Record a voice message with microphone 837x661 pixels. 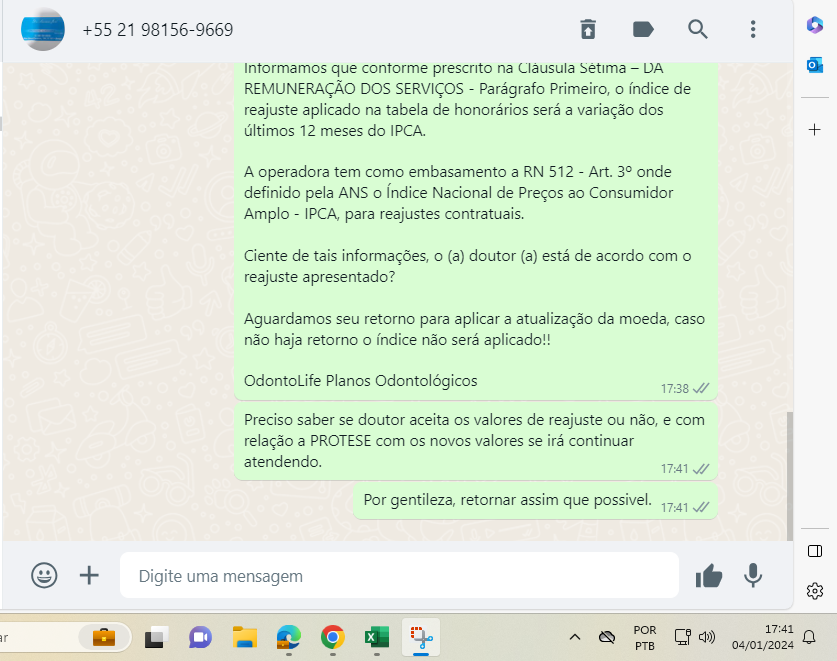753,575
